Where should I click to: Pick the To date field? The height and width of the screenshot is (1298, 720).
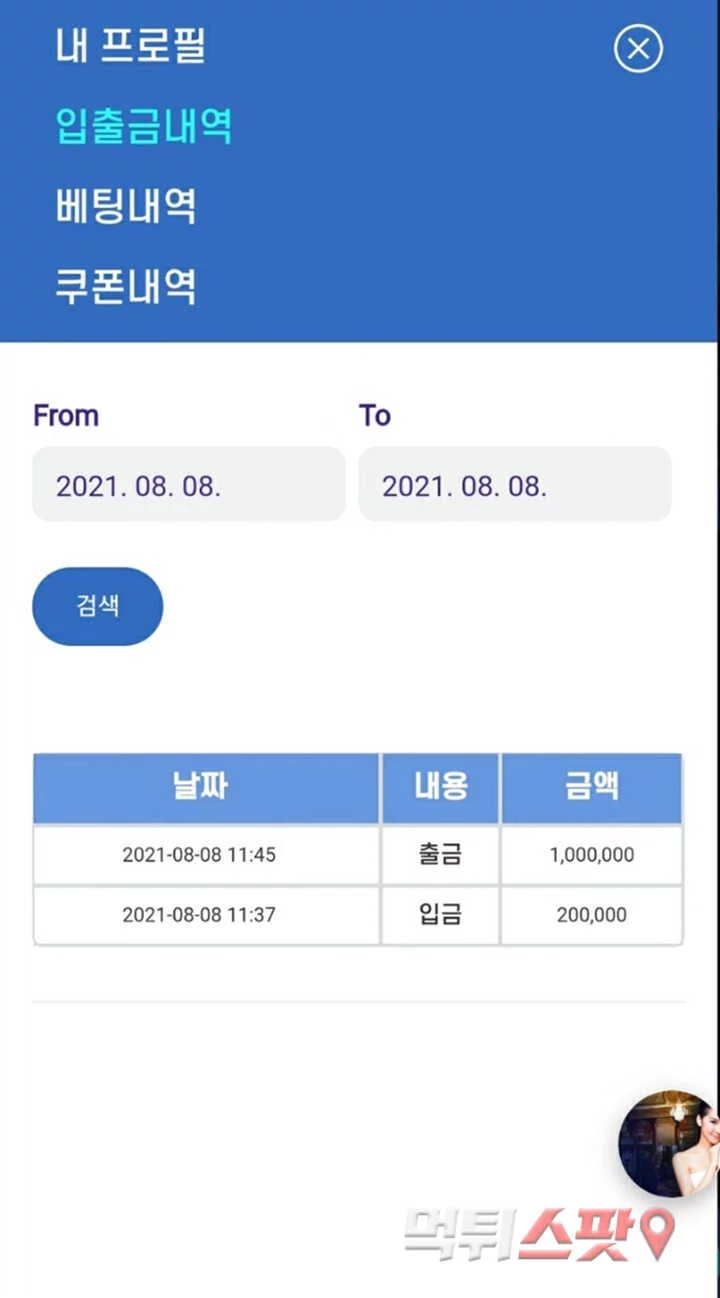(514, 486)
